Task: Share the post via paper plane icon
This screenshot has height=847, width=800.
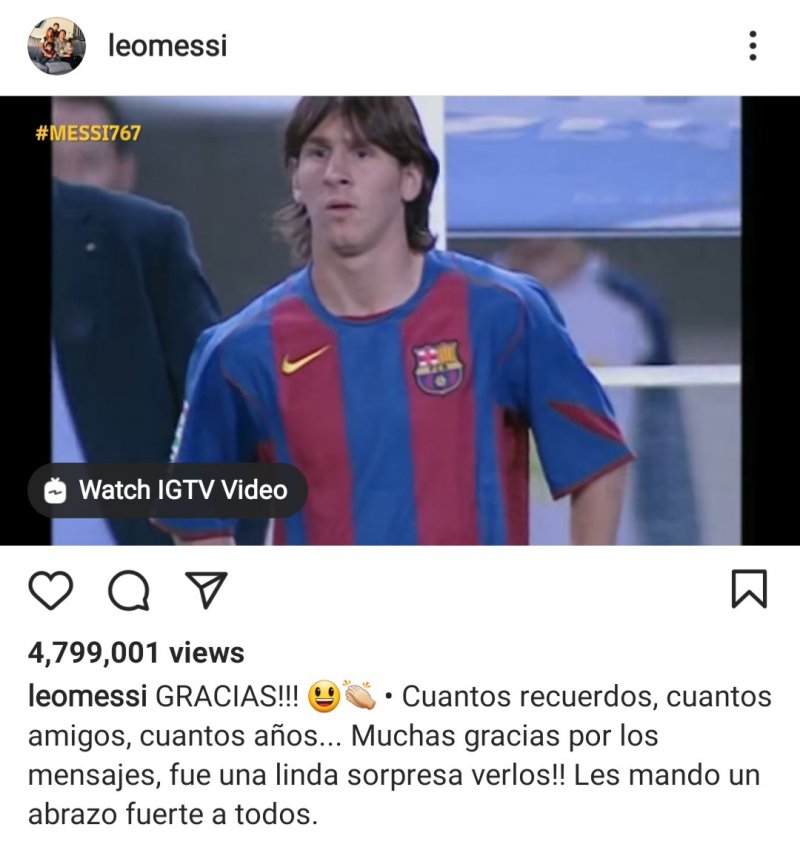Action: (x=207, y=590)
